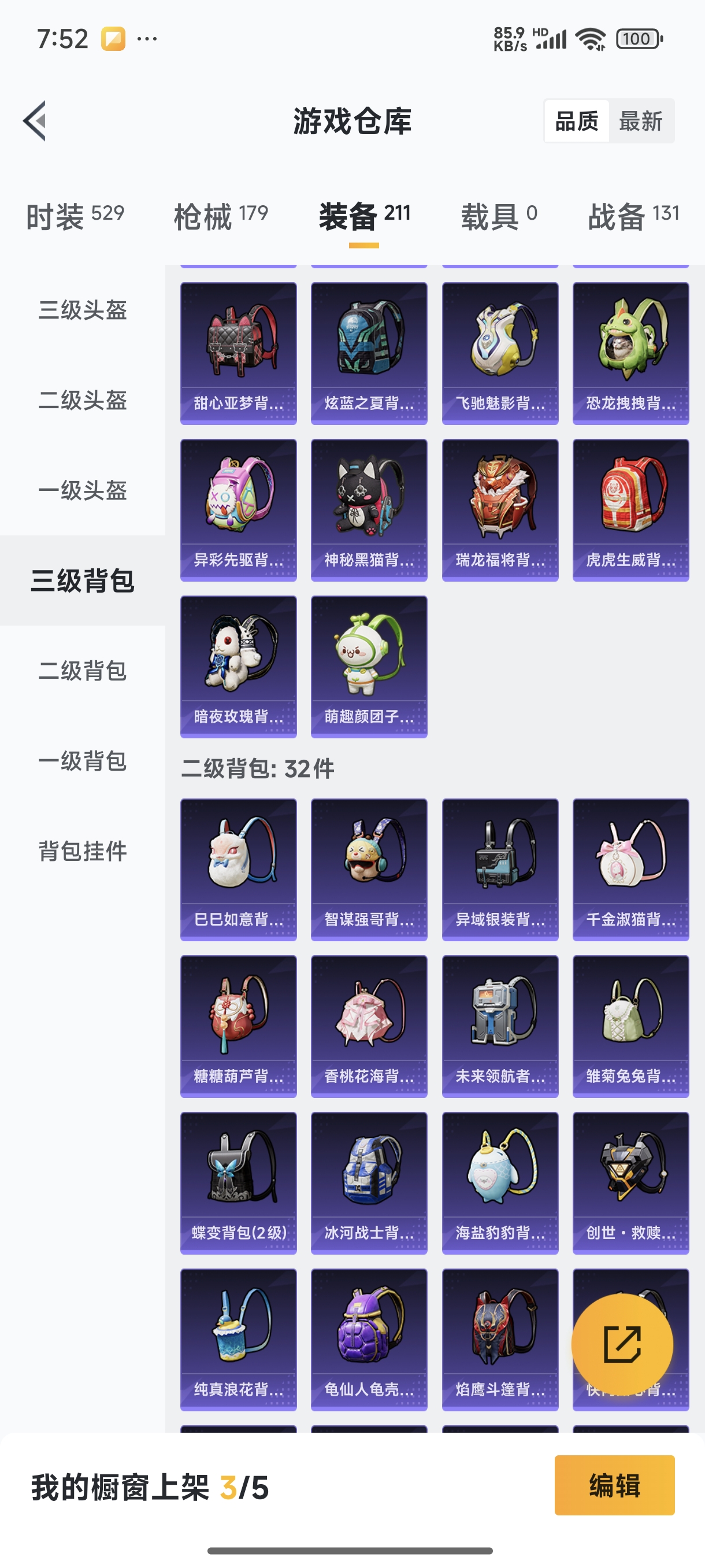Image resolution: width=705 pixels, height=1568 pixels.
Task: Choose 一级头盔 from the sidebar
Action: pyautogui.click(x=83, y=491)
